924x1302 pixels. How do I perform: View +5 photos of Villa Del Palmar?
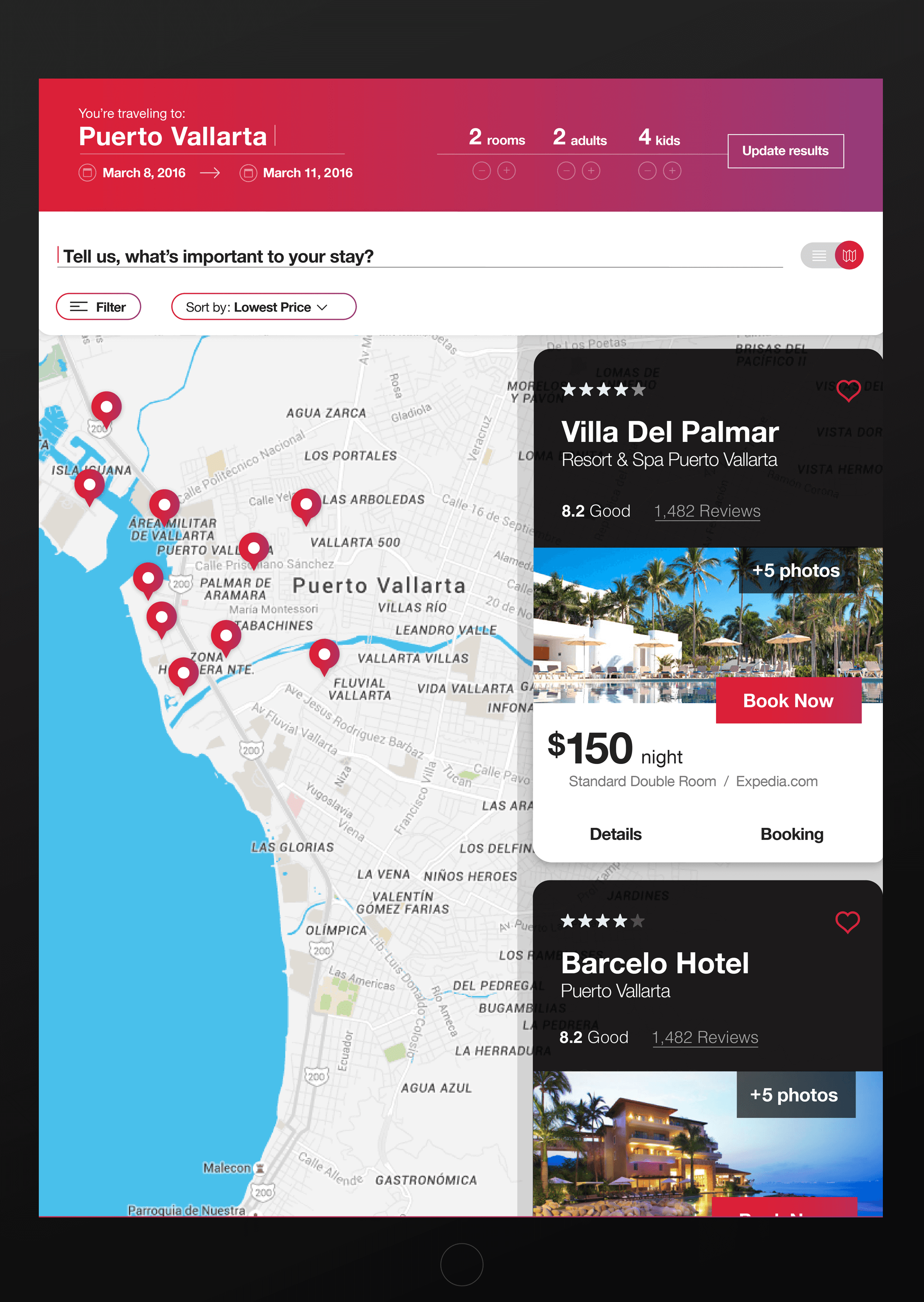click(796, 570)
